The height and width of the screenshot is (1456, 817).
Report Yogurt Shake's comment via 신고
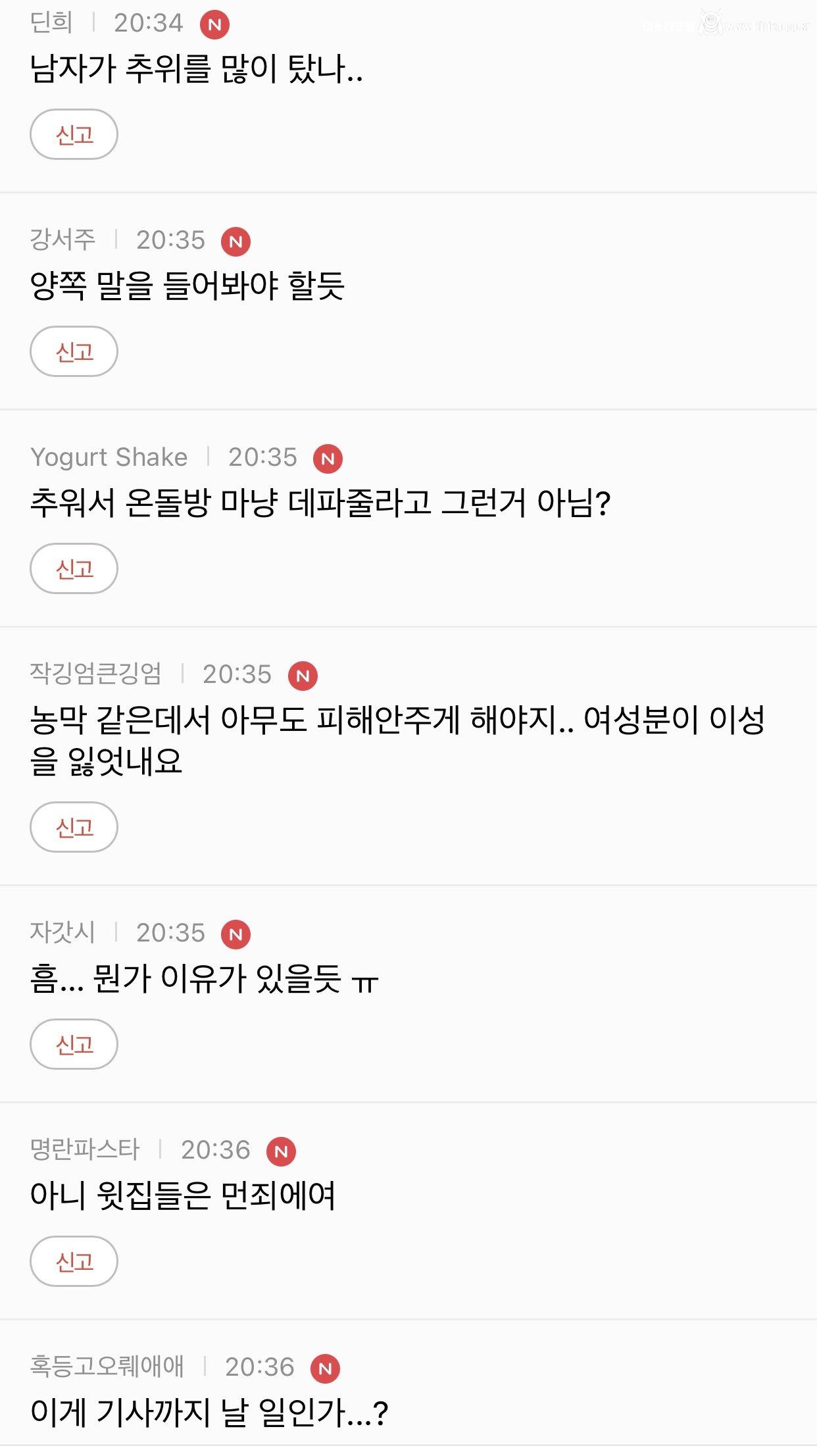pyautogui.click(x=74, y=569)
